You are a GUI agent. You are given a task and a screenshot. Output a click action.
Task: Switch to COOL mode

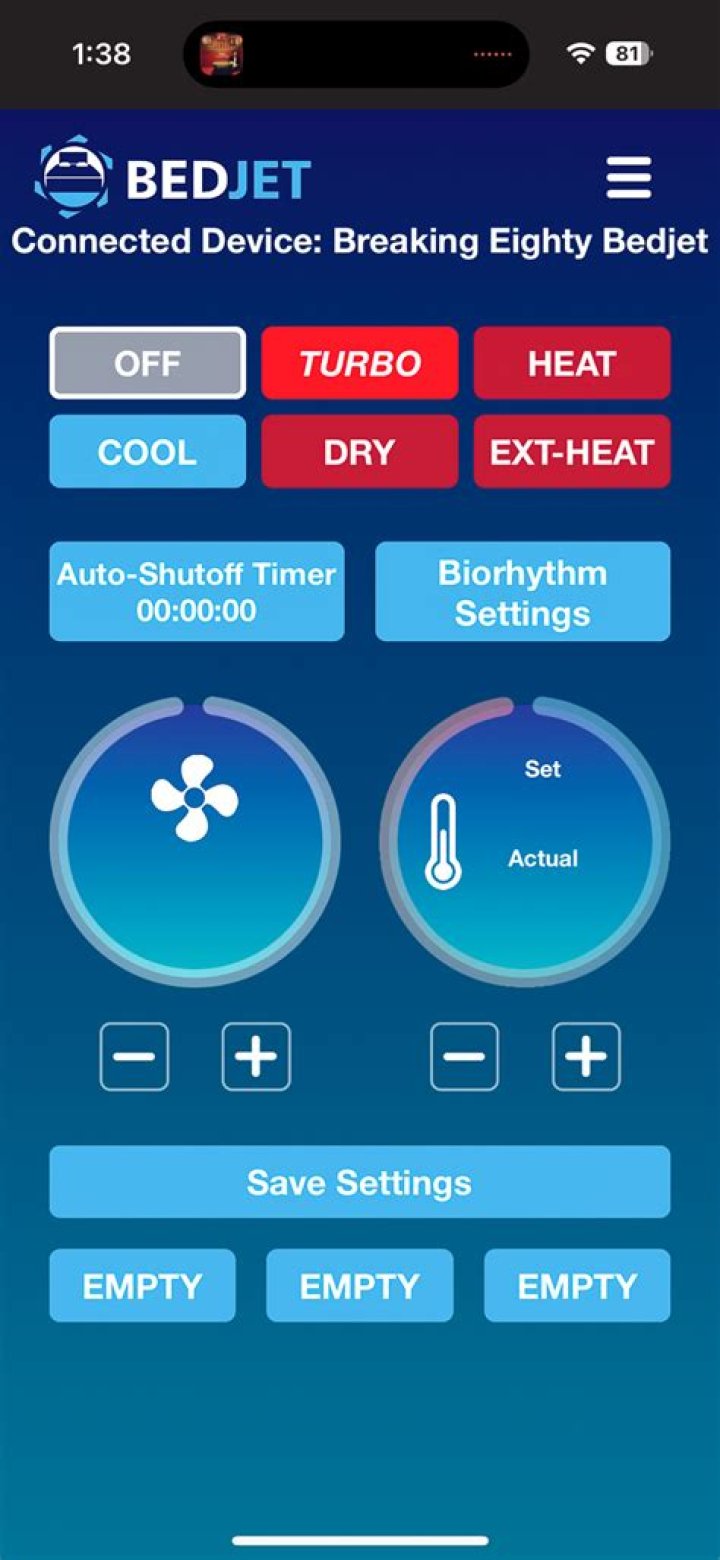pos(147,452)
